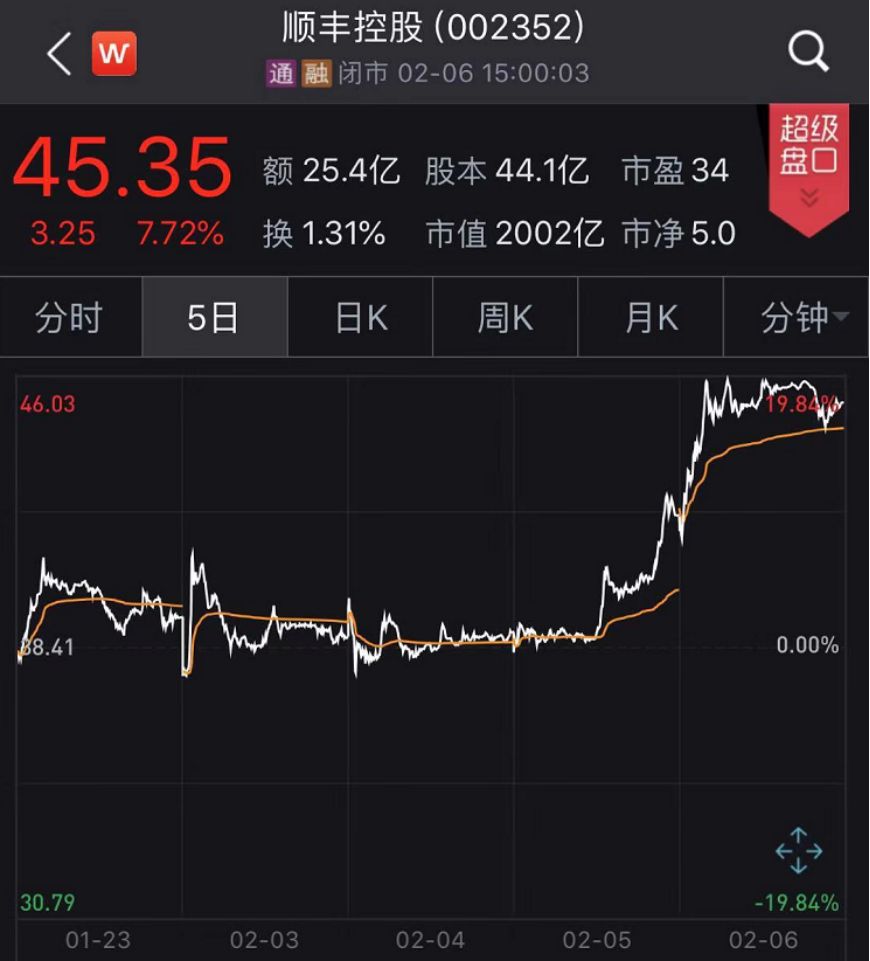Viewport: 870px width, 961px height.
Task: Show the 月K monthly chart
Action: (651, 318)
